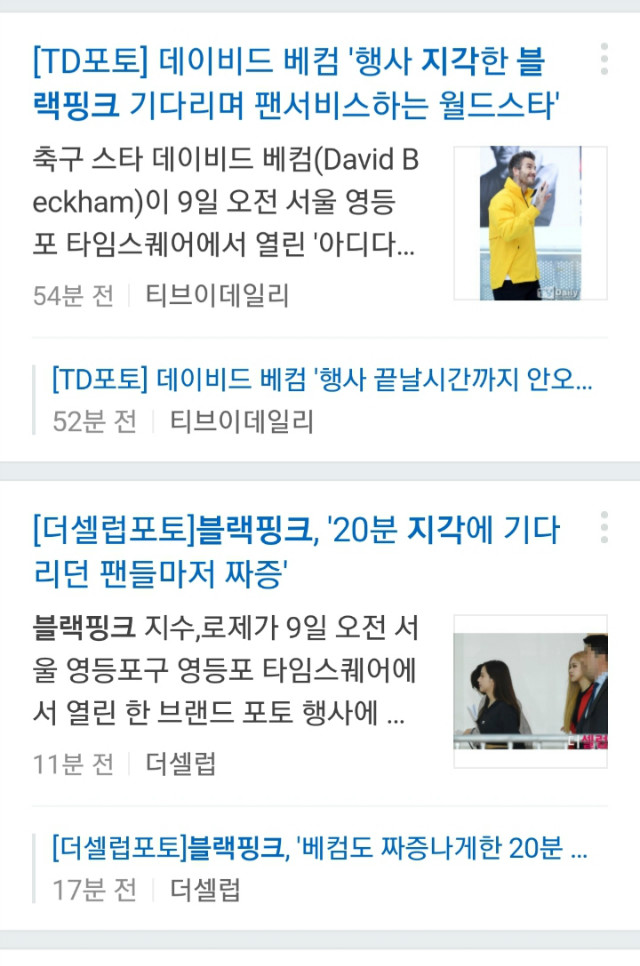View the 블랙핑크 지수, 로제 photo thumbnail
This screenshot has height=966, width=640.
point(529,691)
